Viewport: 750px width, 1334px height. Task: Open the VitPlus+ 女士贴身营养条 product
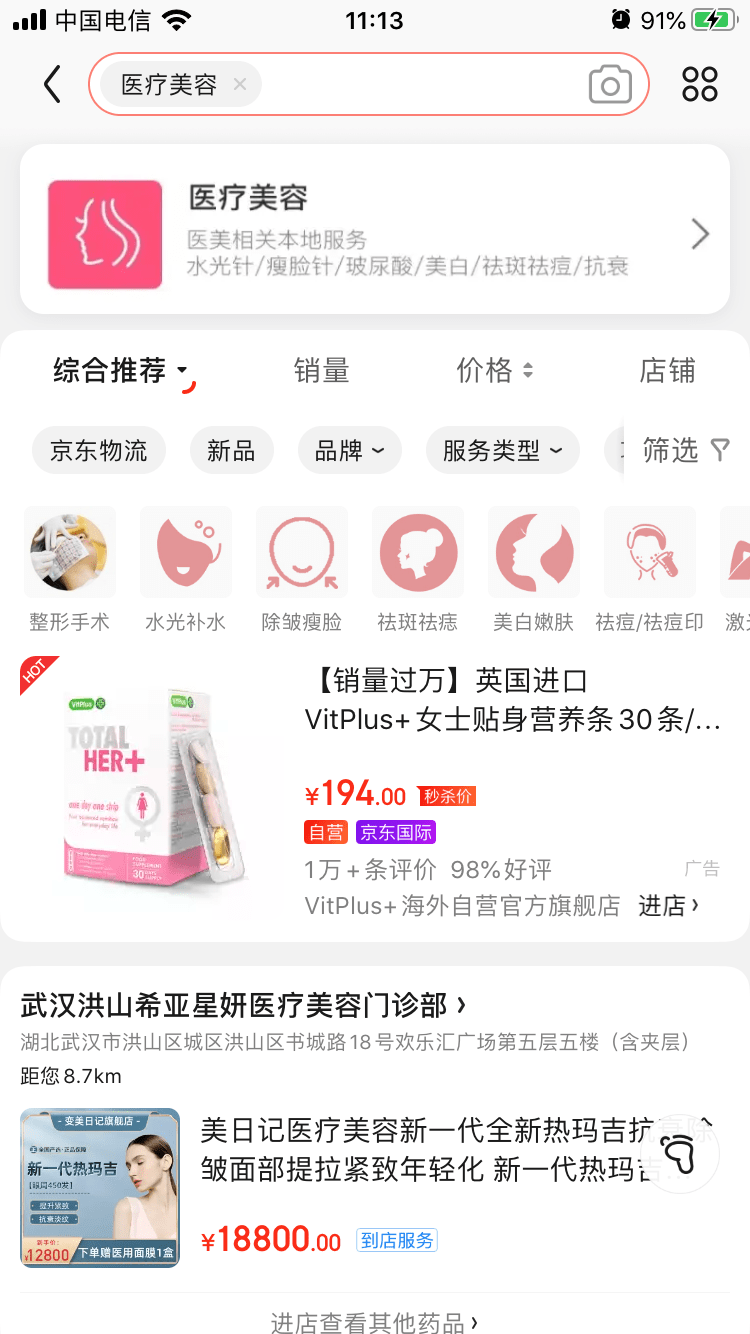(x=510, y=700)
